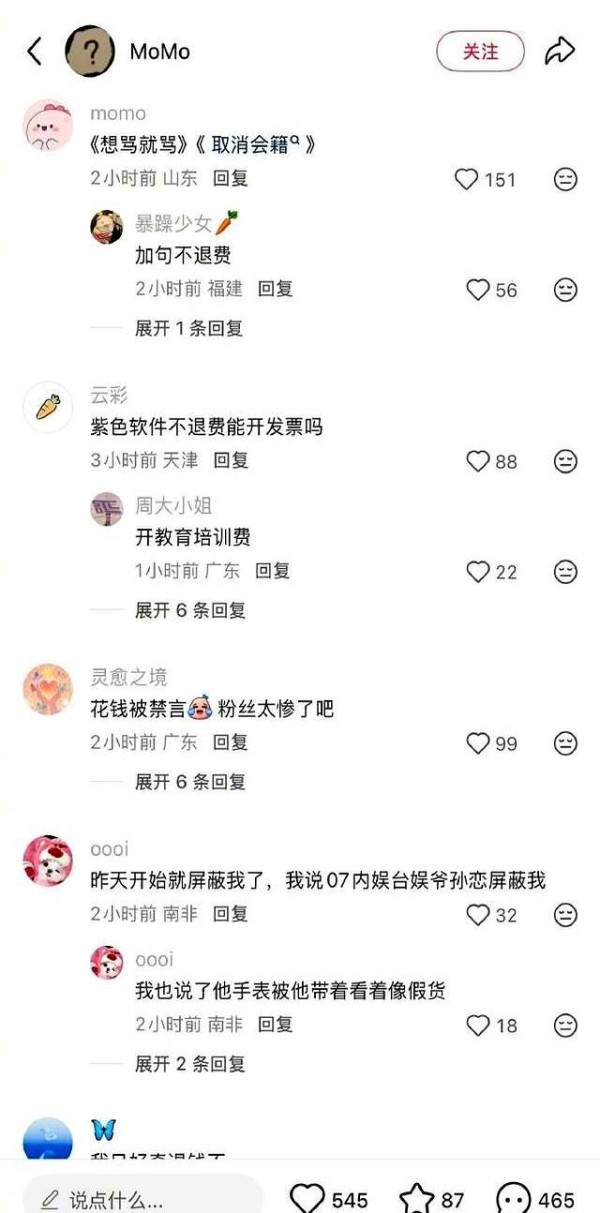
Task: Follow MoMo with the 关注 button
Action: coord(480,51)
